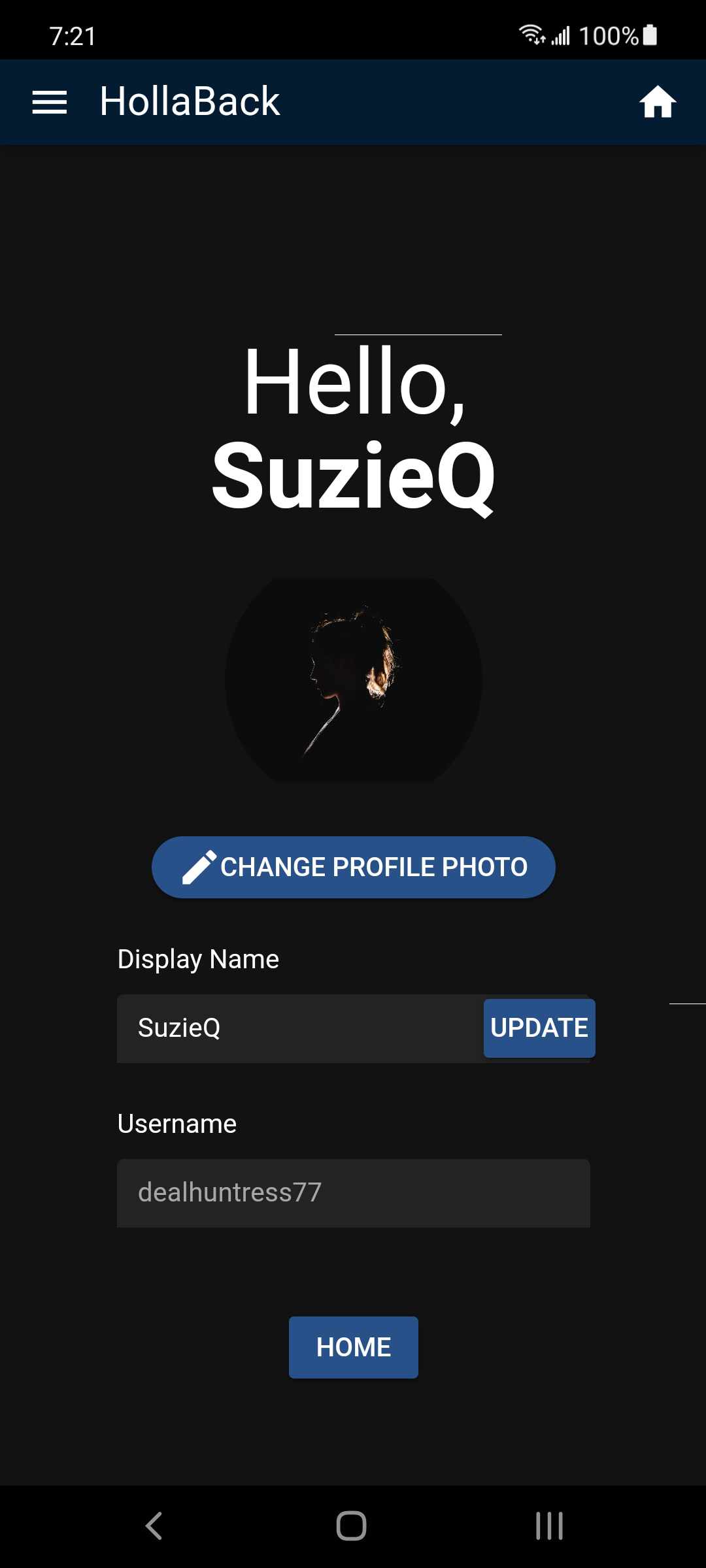This screenshot has height=1568, width=706.
Task: Open the hamburger drawer menu
Action: (50, 103)
